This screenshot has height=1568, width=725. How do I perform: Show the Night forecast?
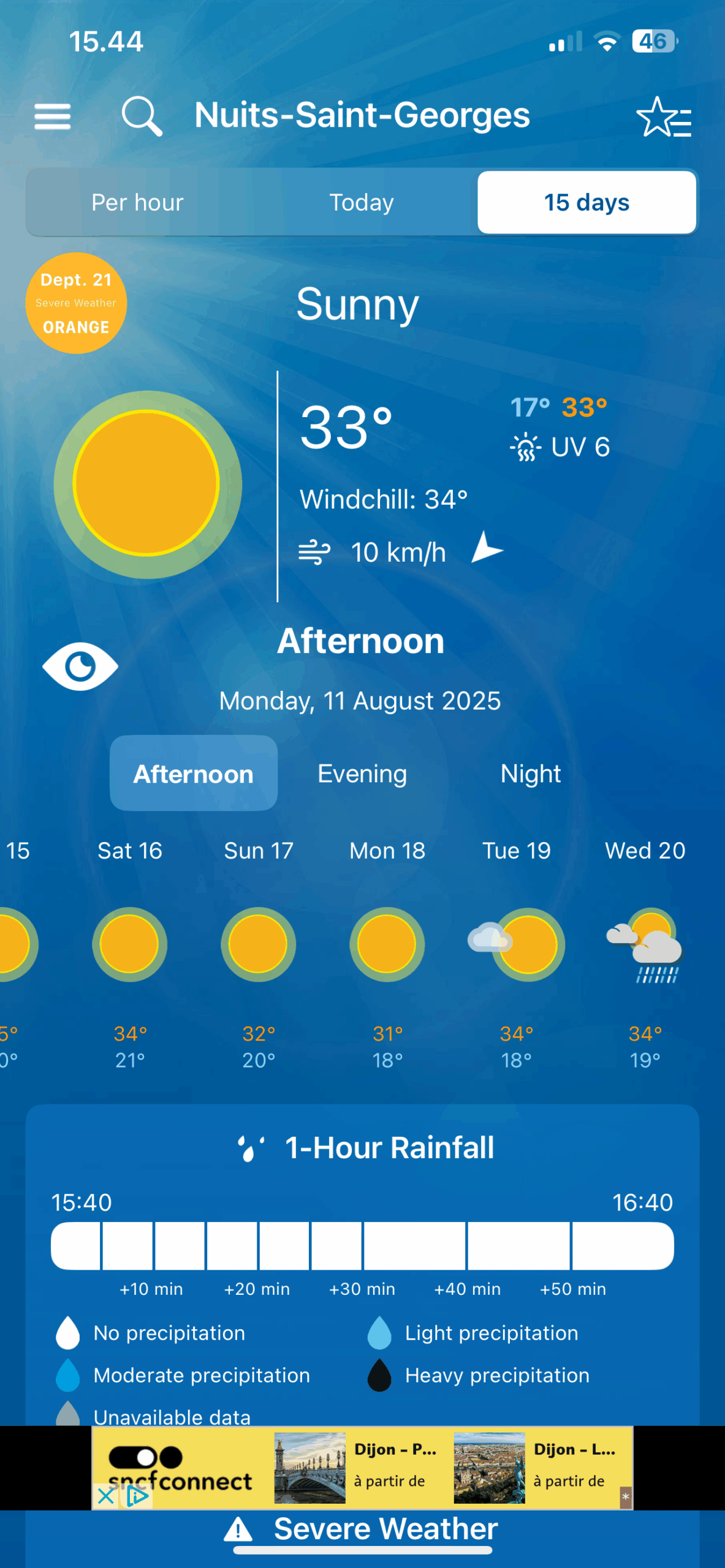531,774
